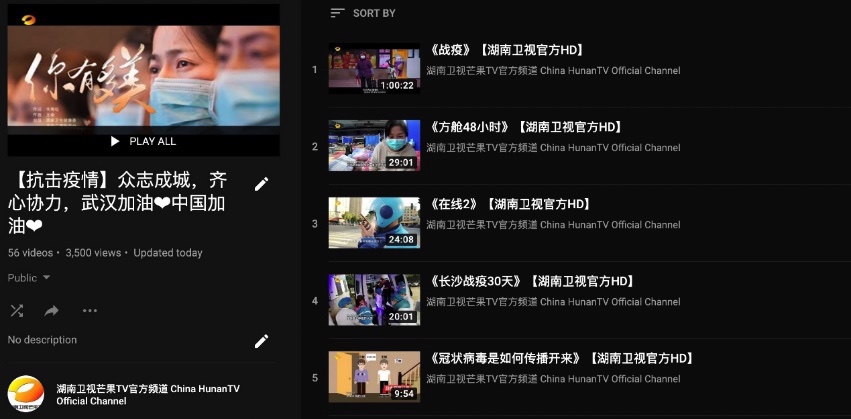The width and height of the screenshot is (851, 419).
Task: Open the China HunanTV Official Channel page
Action: pos(147,394)
